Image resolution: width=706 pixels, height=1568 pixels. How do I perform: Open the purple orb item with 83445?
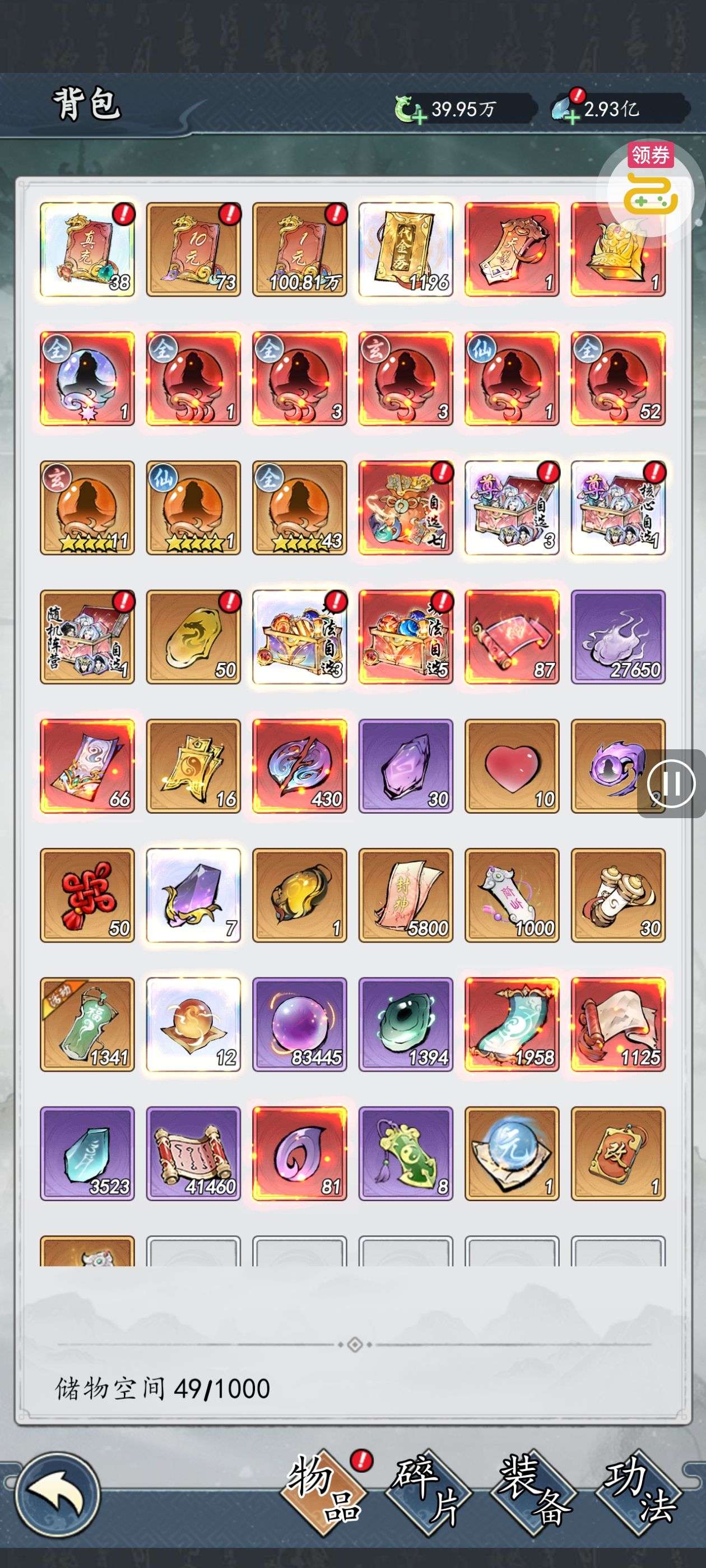[299, 1024]
